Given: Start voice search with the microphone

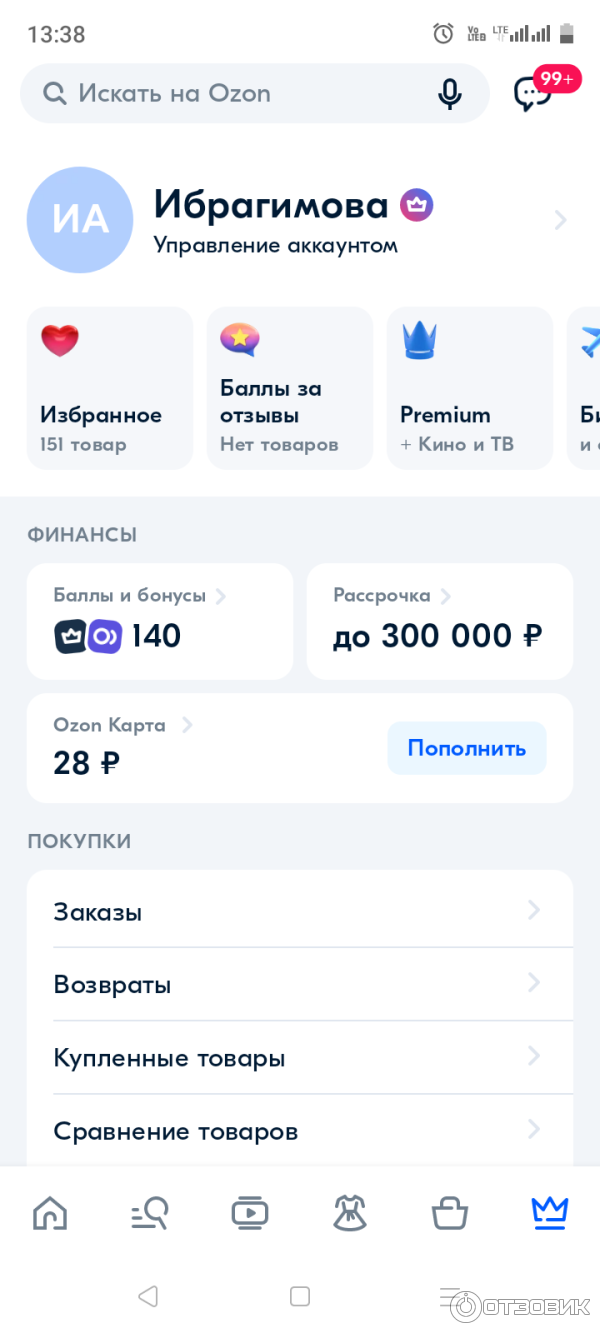Looking at the screenshot, I should tap(450, 94).
